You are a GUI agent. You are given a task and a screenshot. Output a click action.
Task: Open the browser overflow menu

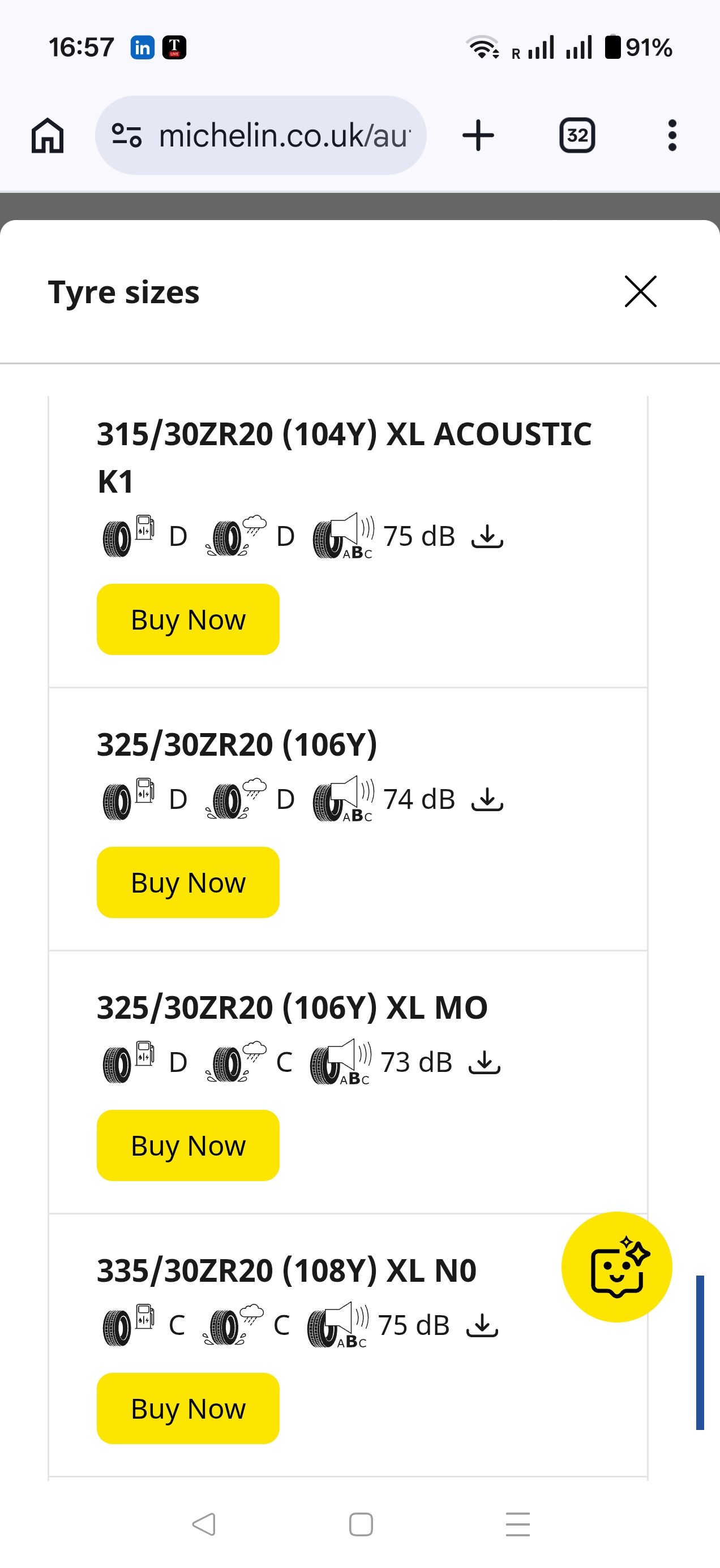672,135
